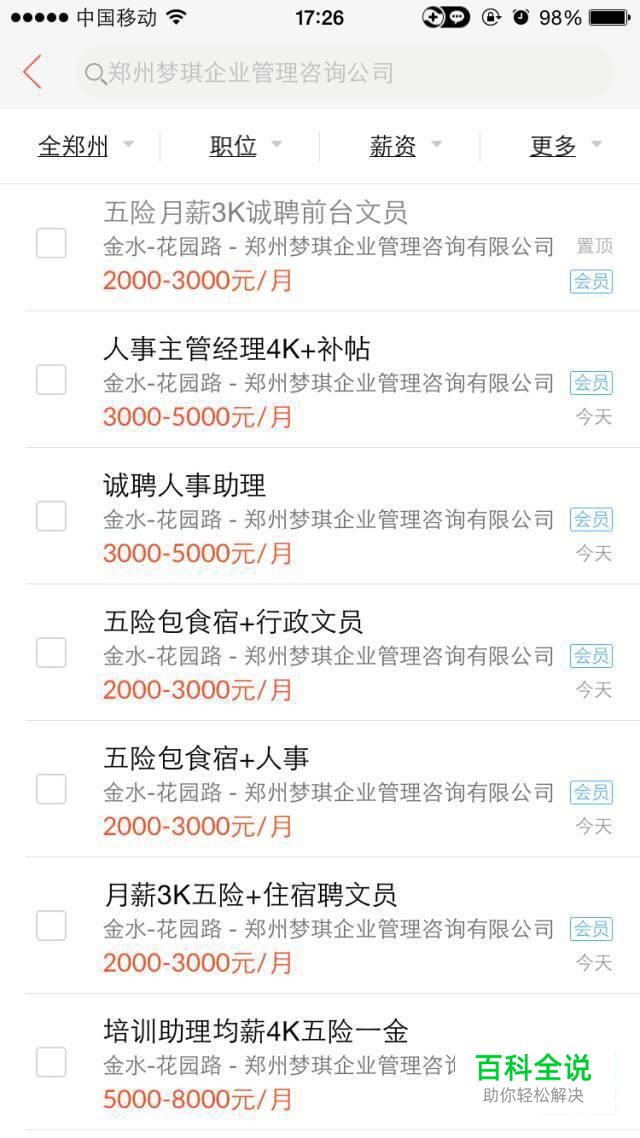Check the box beside 五险包食宿+行政文员
Image resolution: width=640 pixels, height=1138 pixels.
(52, 652)
